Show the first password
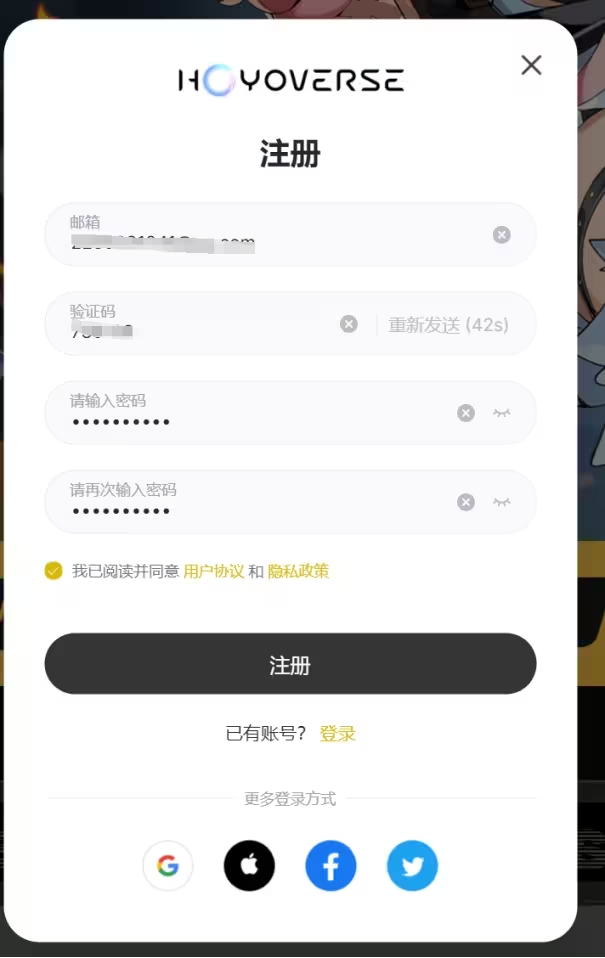The image size is (605, 958). (x=502, y=413)
